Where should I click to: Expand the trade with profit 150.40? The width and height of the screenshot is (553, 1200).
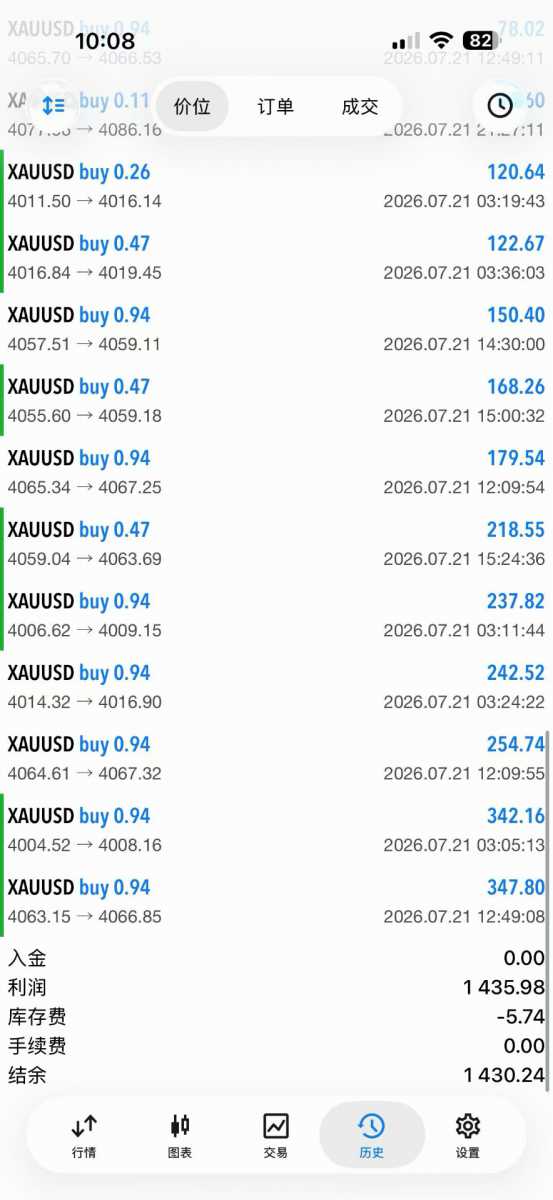tap(276, 329)
